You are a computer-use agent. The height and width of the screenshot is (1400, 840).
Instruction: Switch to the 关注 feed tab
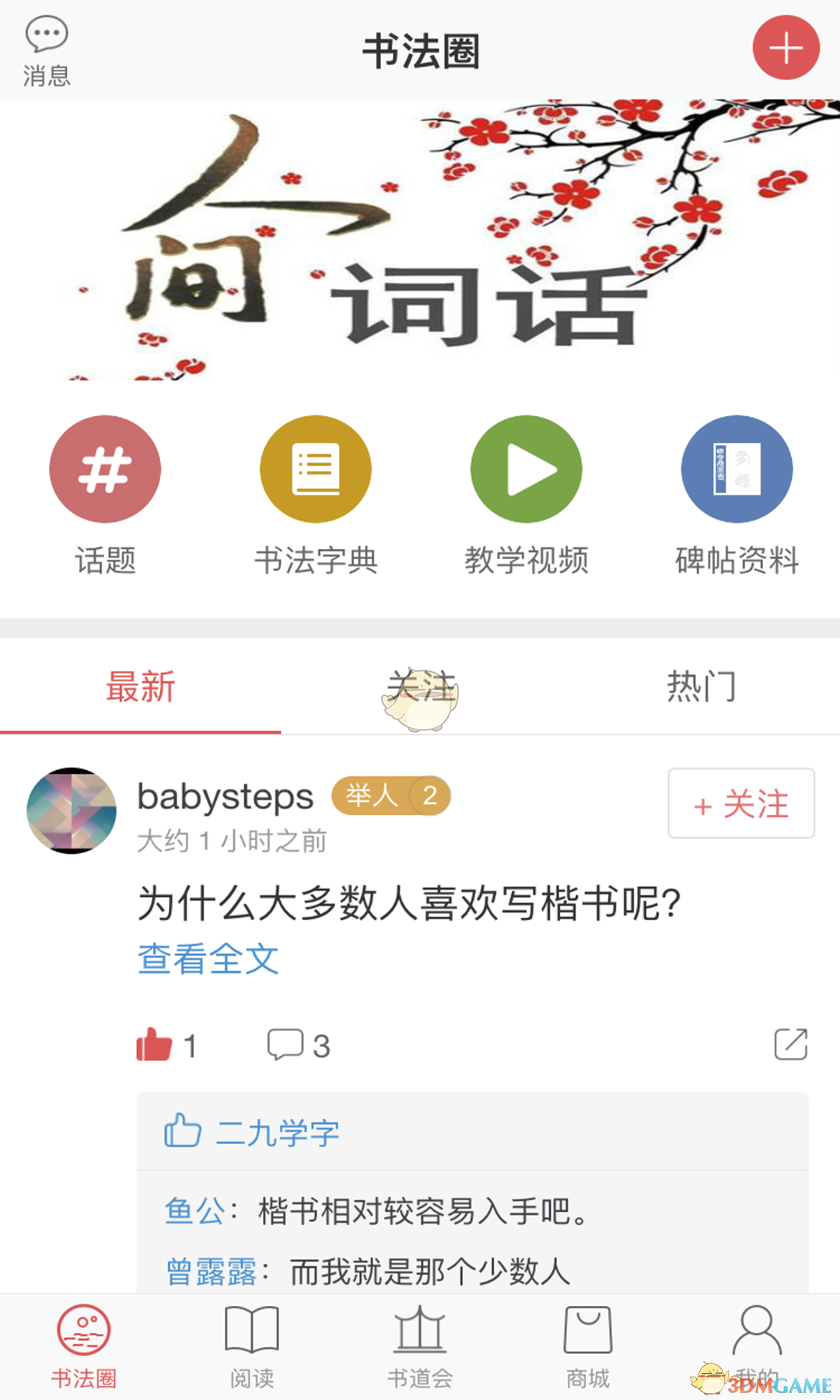coord(421,688)
